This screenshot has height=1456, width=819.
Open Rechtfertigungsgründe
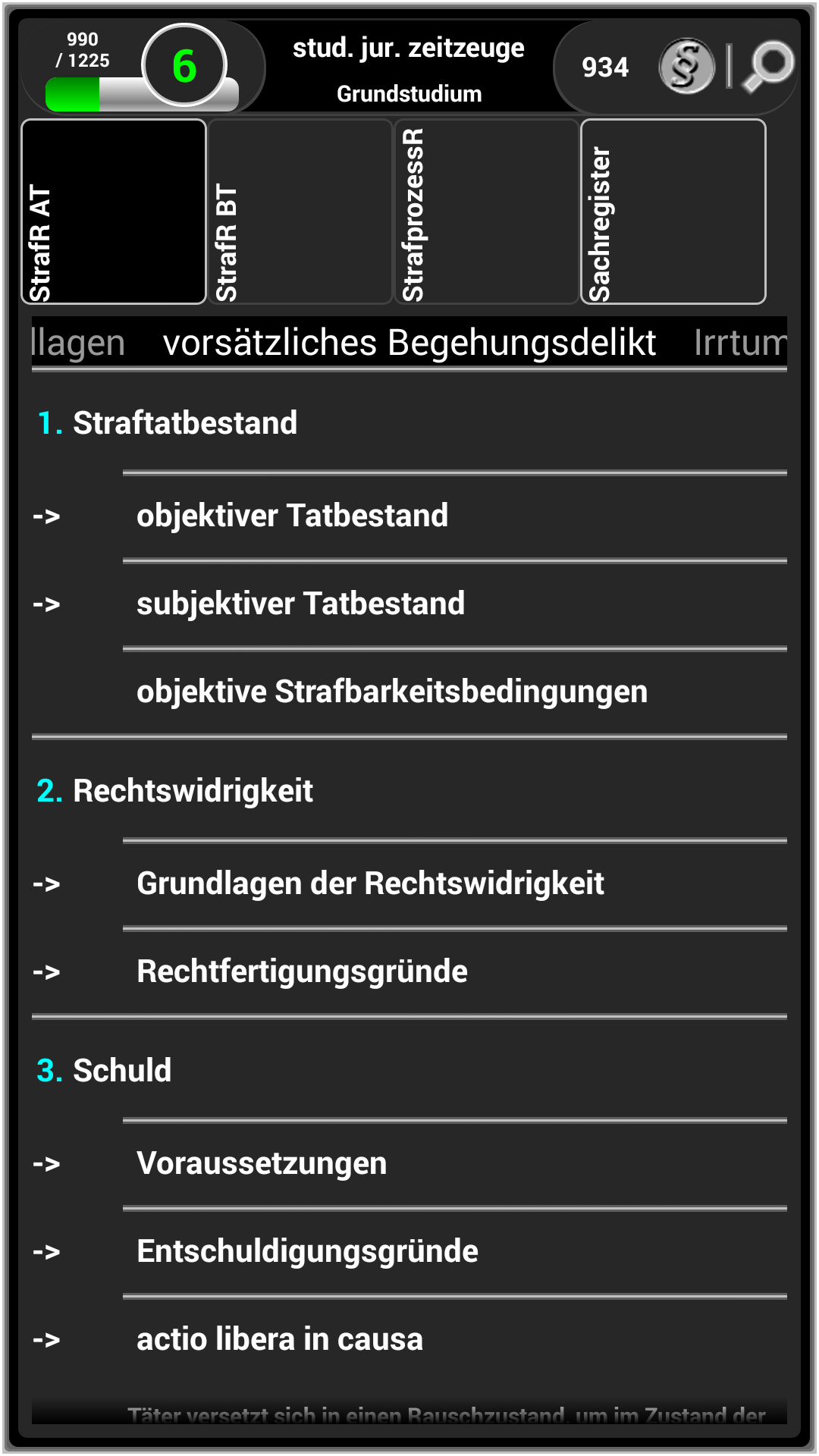click(x=409, y=972)
